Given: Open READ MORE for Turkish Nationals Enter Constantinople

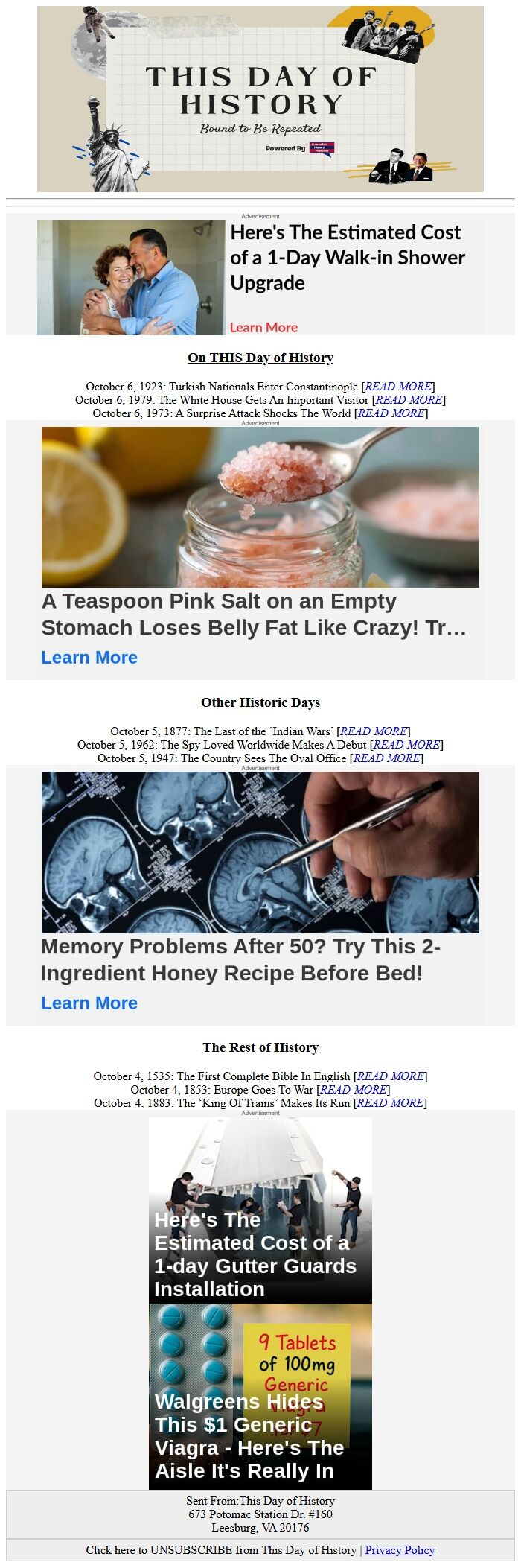Looking at the screenshot, I should [398, 386].
